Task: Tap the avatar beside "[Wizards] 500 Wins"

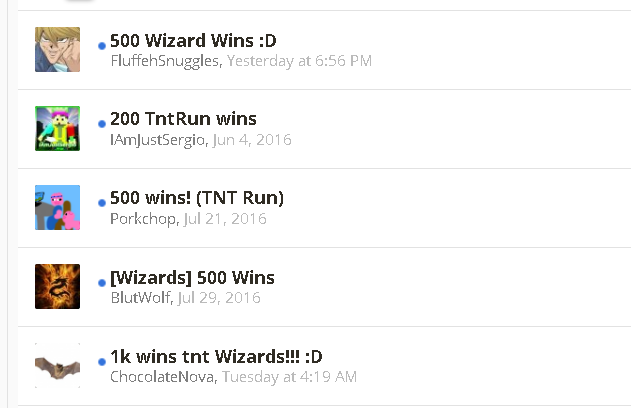Action: coord(57,286)
